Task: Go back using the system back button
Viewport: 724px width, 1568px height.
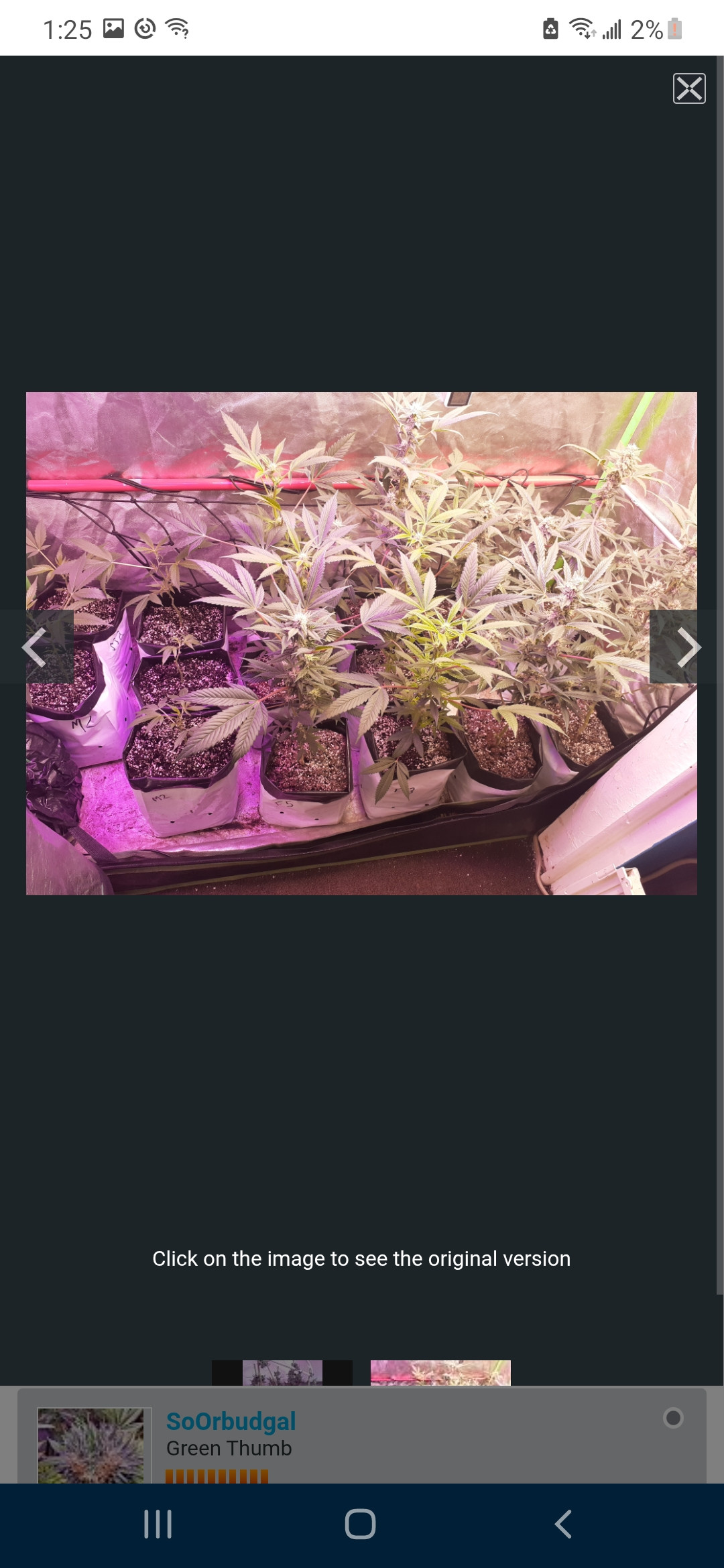Action: [x=563, y=1524]
